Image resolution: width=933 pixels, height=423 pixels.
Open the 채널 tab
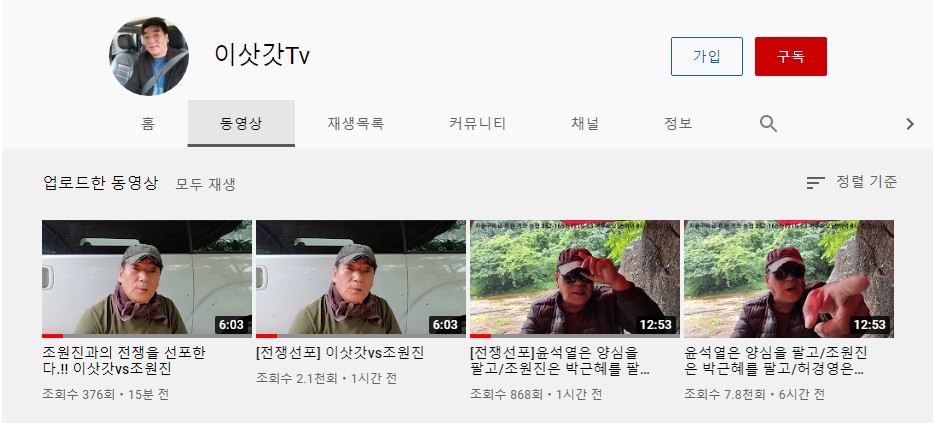point(585,124)
